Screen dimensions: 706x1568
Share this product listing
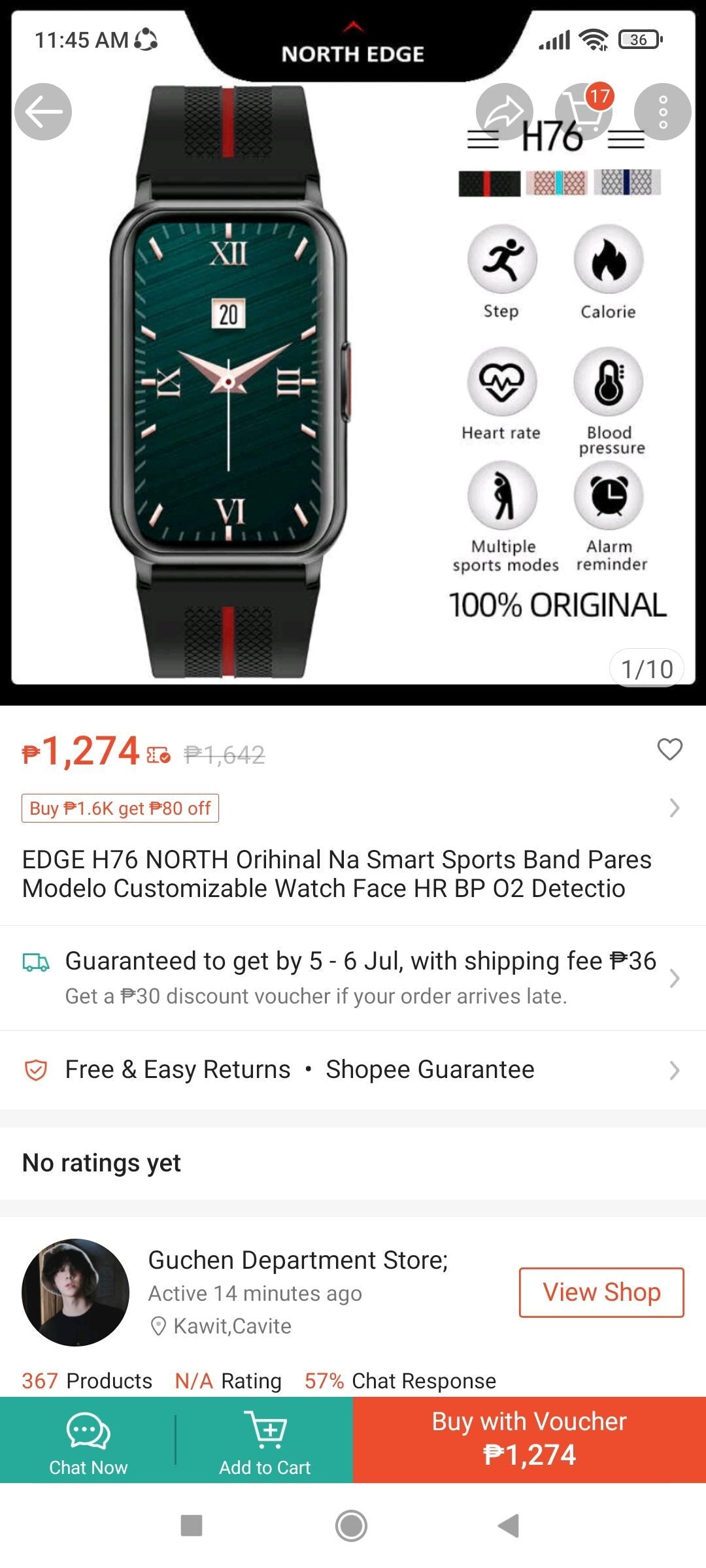504,112
